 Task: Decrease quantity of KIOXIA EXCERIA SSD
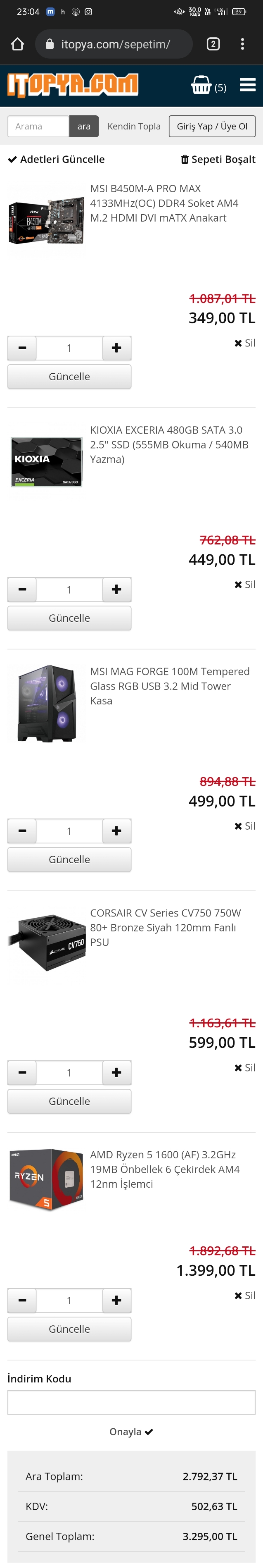(22, 589)
